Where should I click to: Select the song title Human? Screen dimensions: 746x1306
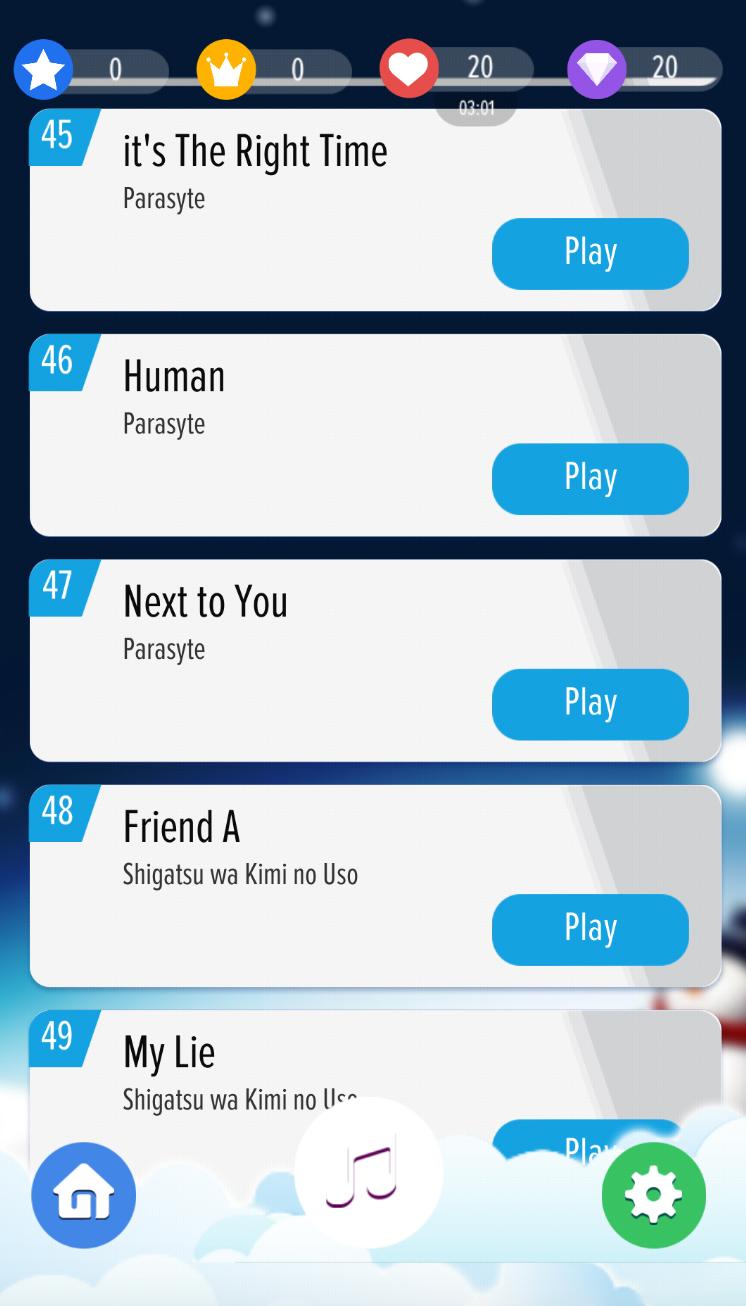point(173,376)
